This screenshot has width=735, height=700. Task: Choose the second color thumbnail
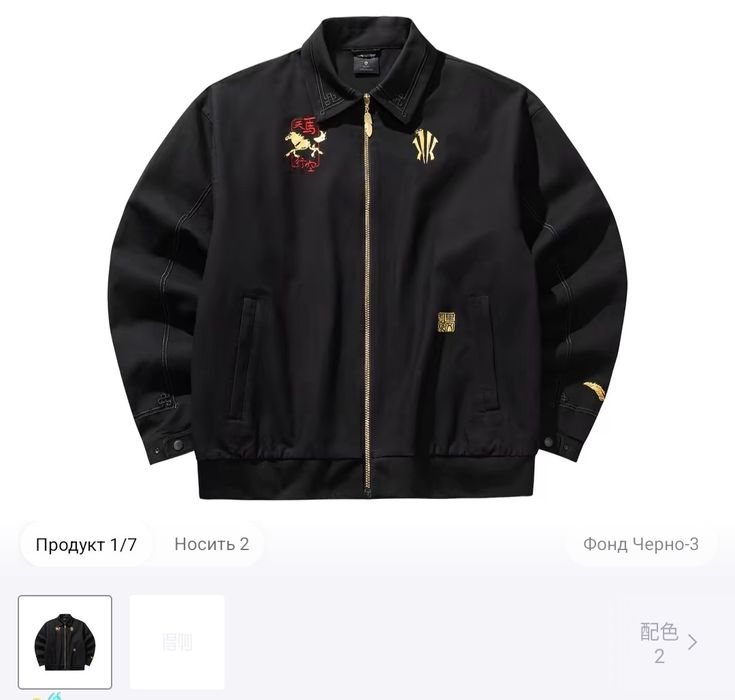(x=177, y=642)
